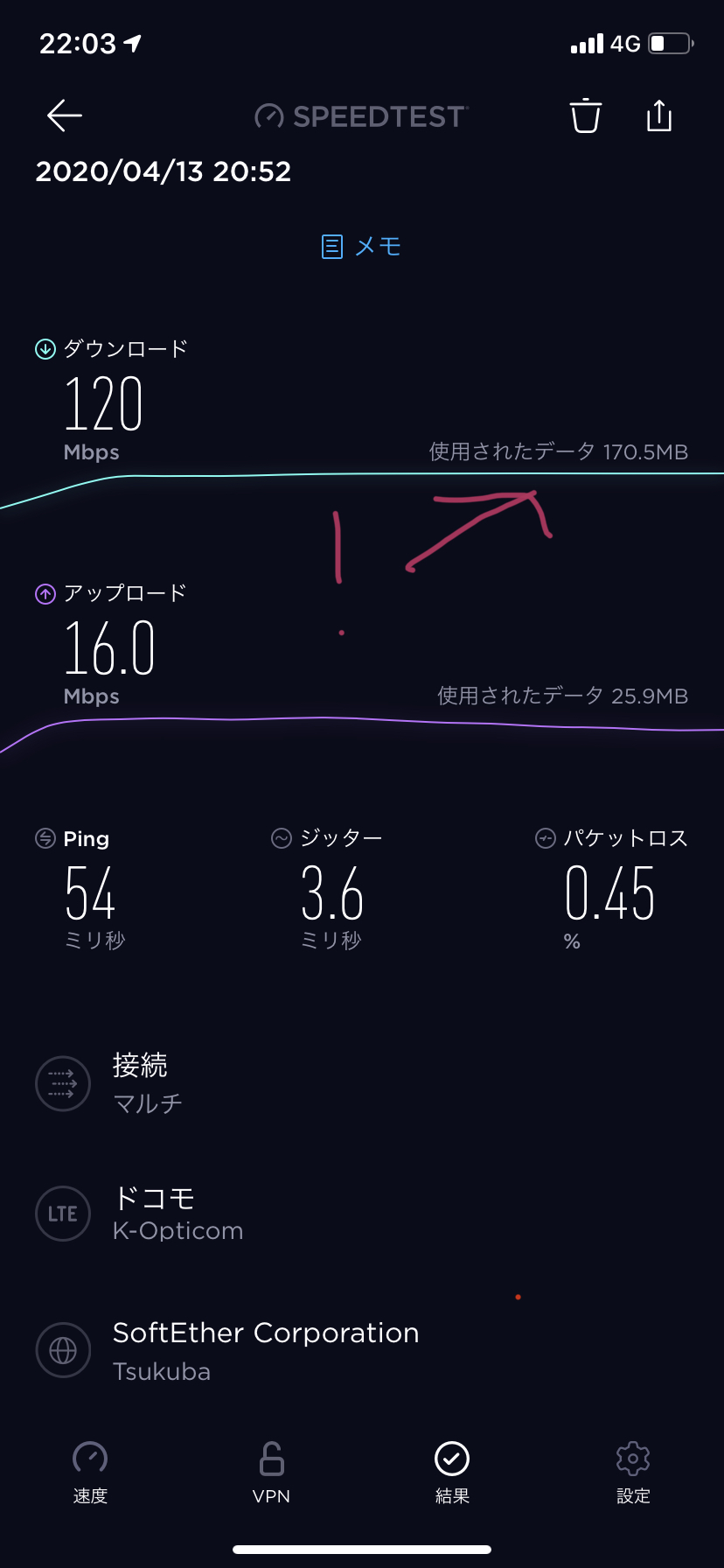Viewport: 724px width, 1568px height.
Task: Switch to the 速度 tab
Action: click(x=90, y=1472)
